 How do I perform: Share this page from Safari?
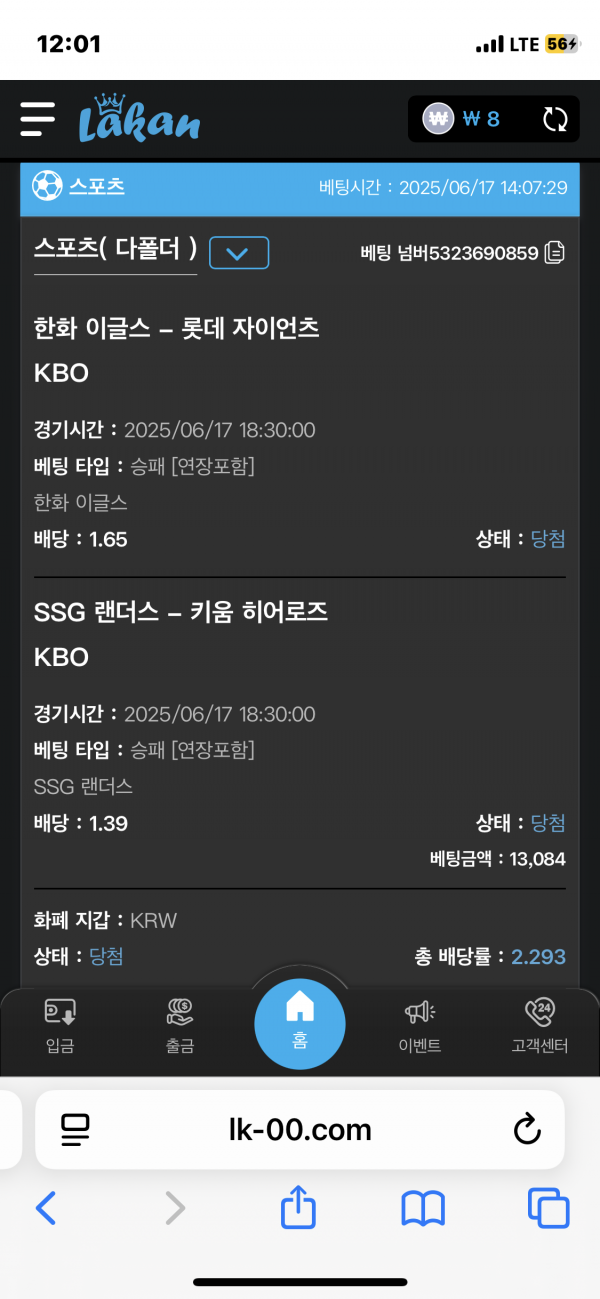point(298,1208)
